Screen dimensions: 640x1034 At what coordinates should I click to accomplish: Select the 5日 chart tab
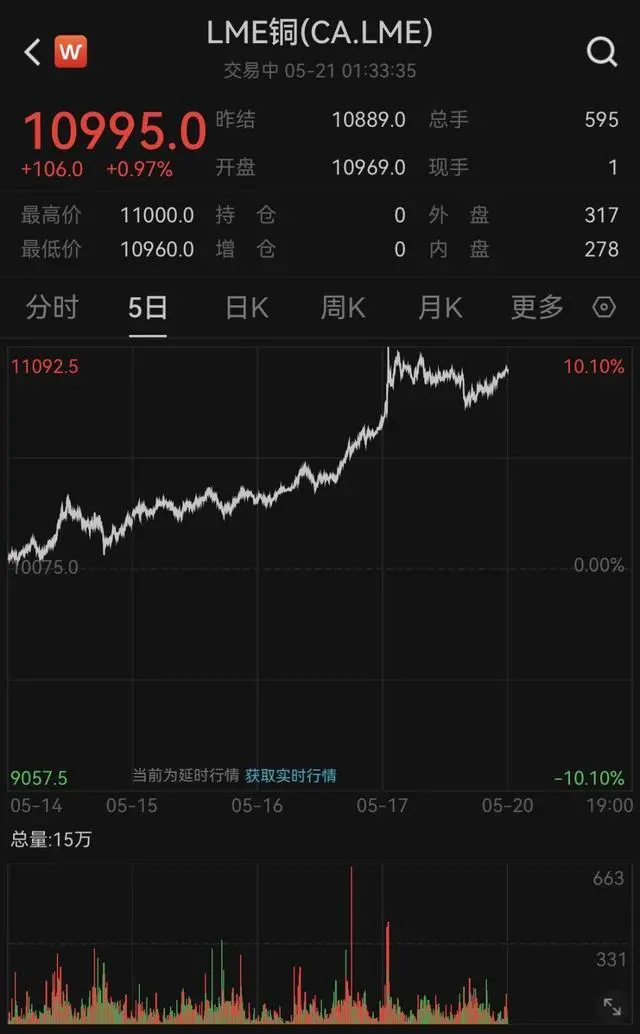tap(148, 307)
